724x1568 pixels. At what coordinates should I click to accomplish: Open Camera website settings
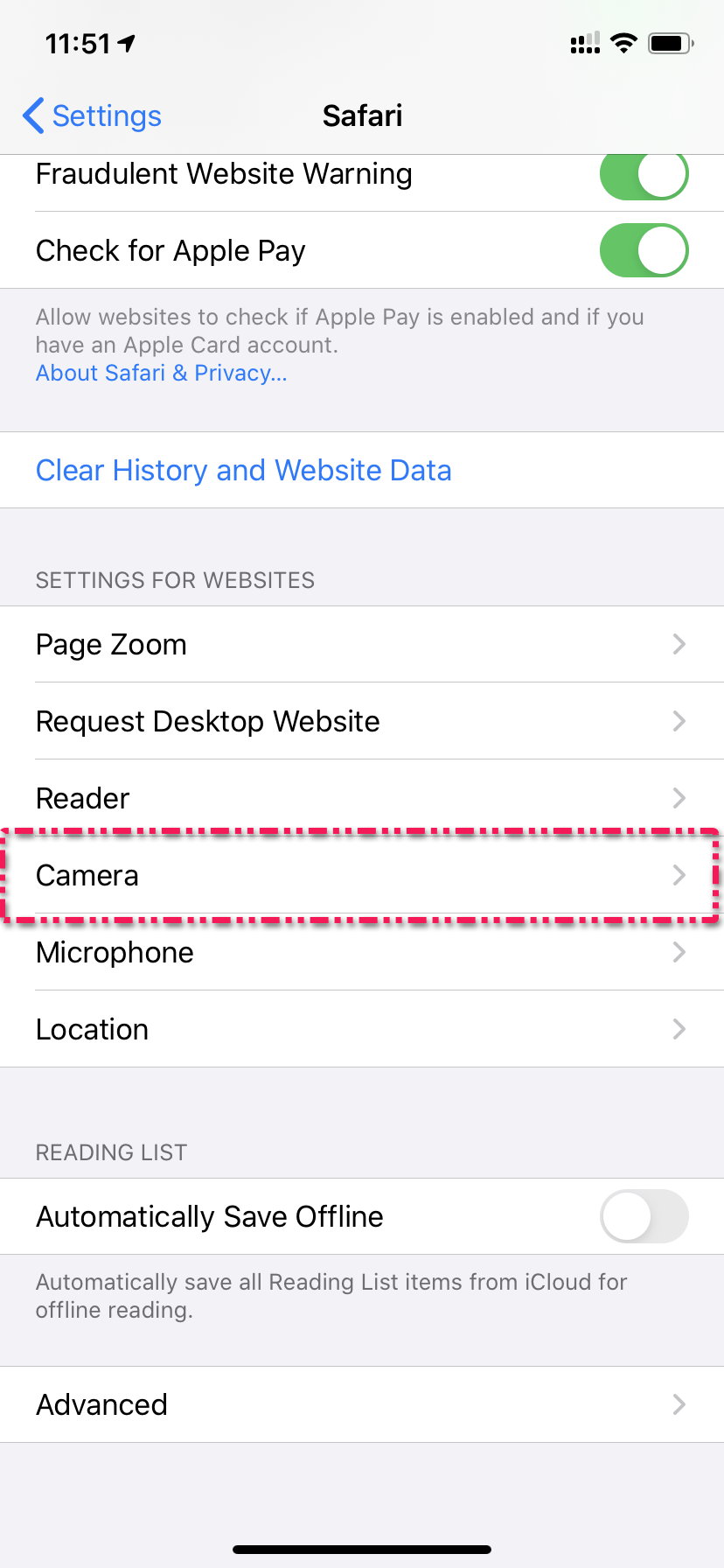pos(362,876)
